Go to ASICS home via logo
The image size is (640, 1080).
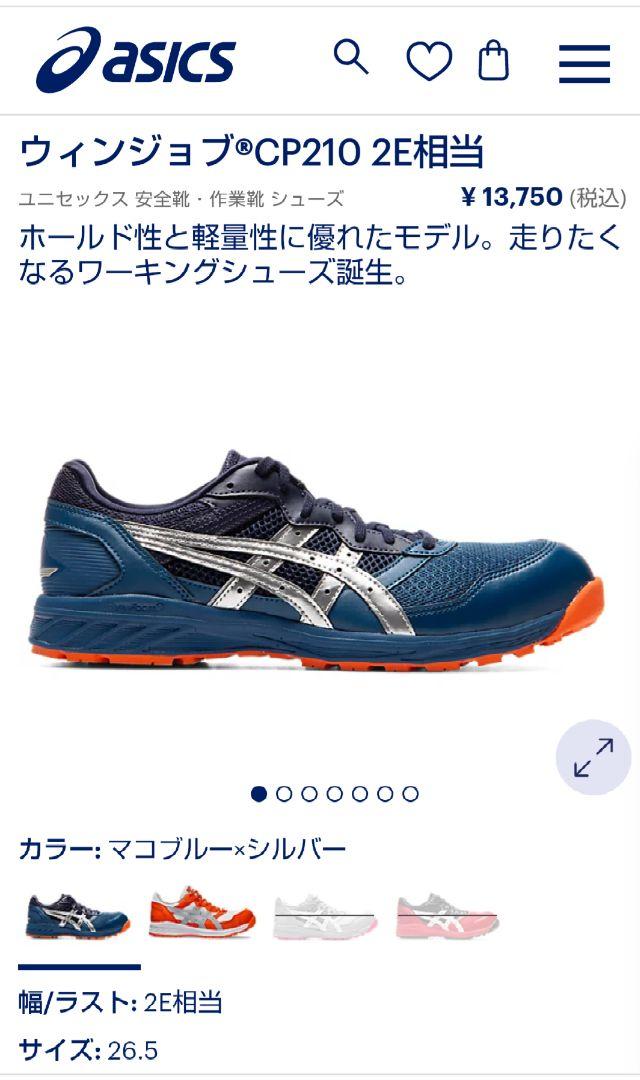pyautogui.click(x=136, y=59)
